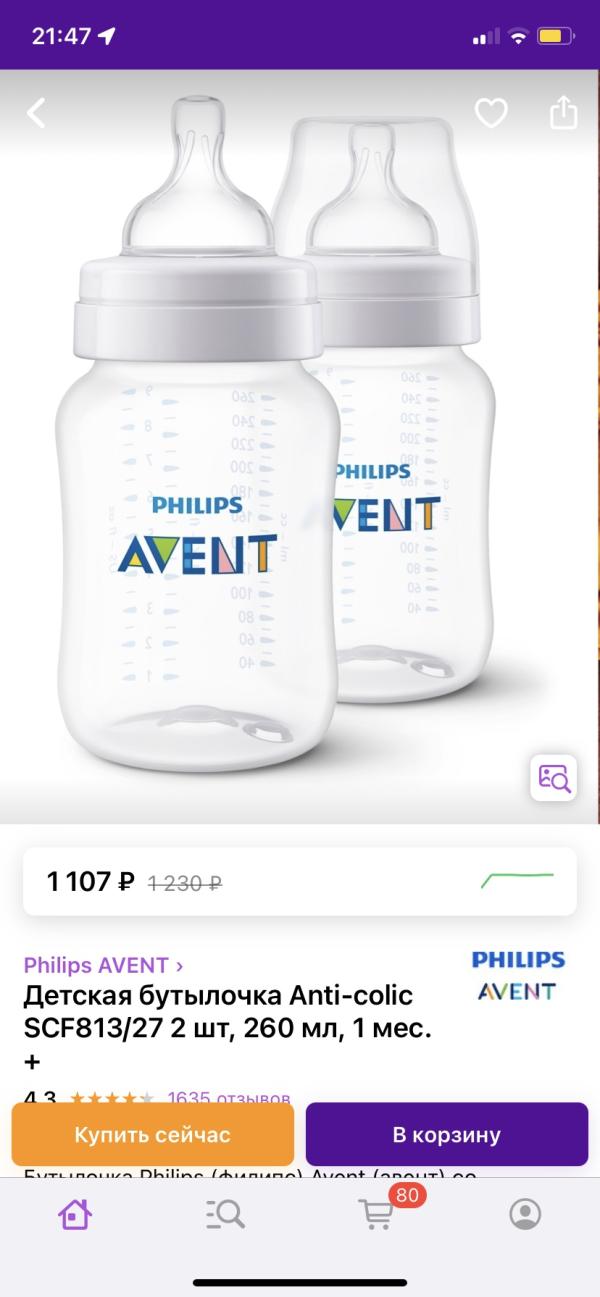Add product to favorites with heart
Screen dimensions: 600x1297
(490, 113)
